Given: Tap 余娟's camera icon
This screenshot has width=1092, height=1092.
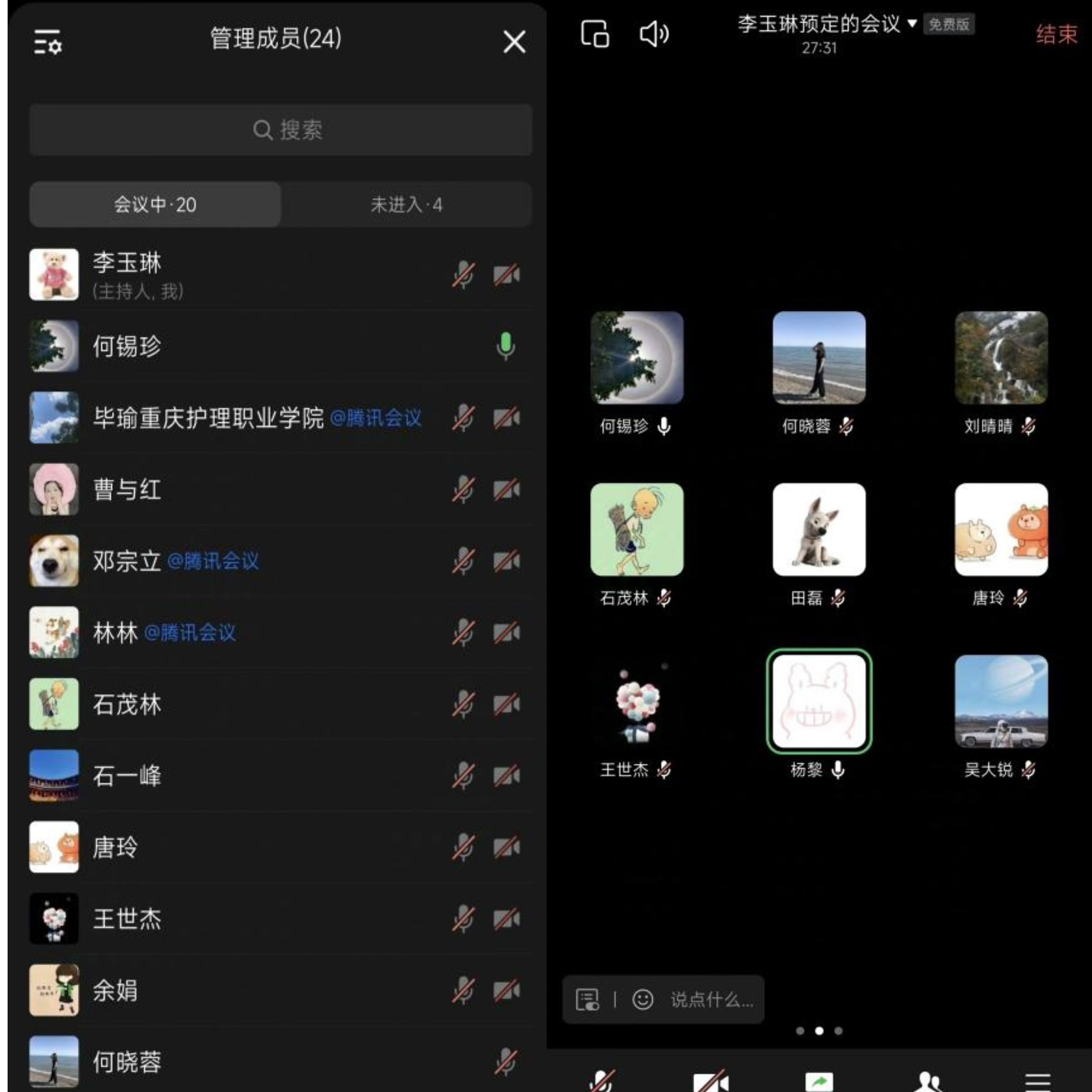Looking at the screenshot, I should click(506, 990).
